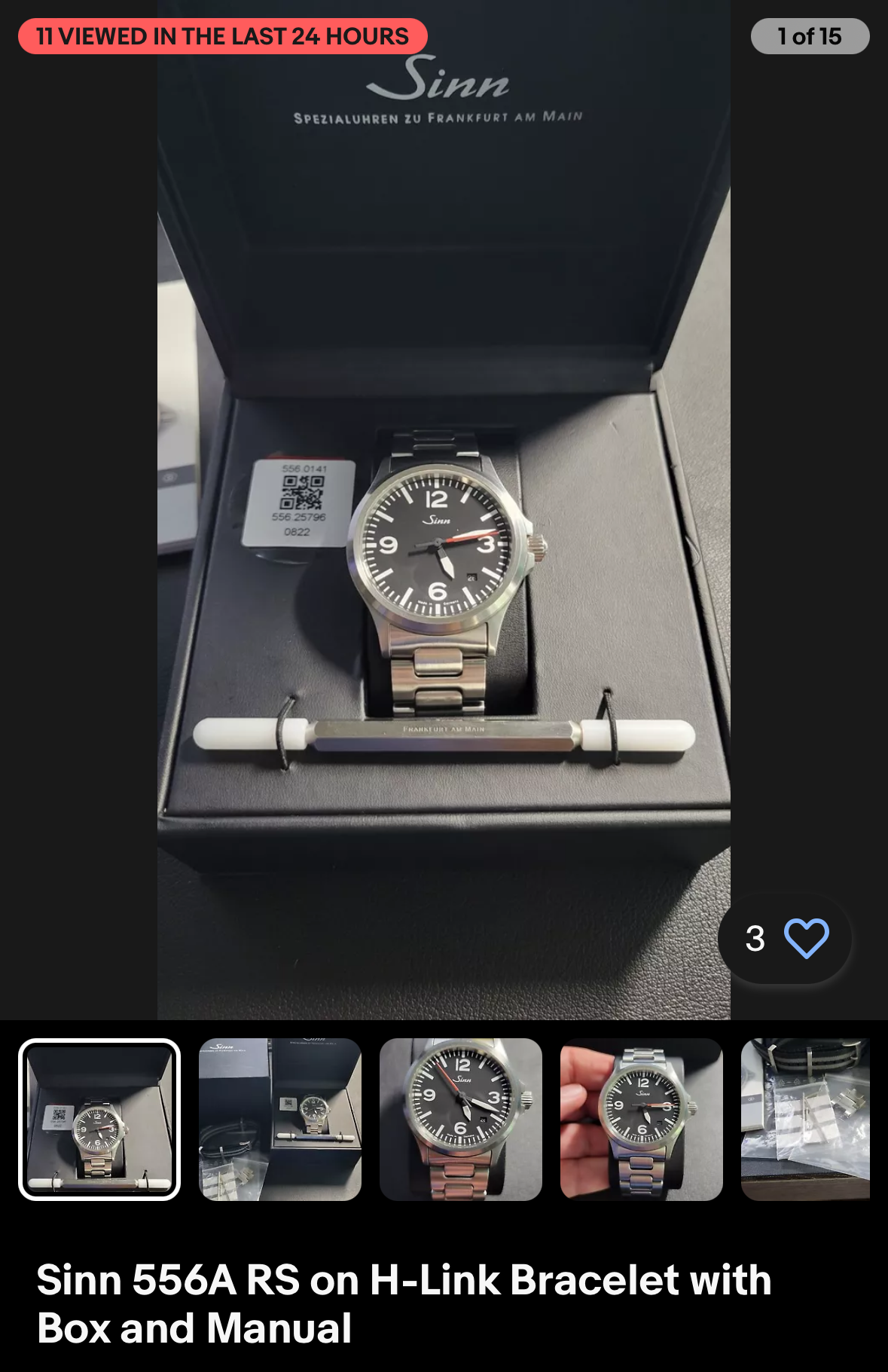Select the third thumbnail with dial close-up
888x1372 pixels.
(x=461, y=1119)
